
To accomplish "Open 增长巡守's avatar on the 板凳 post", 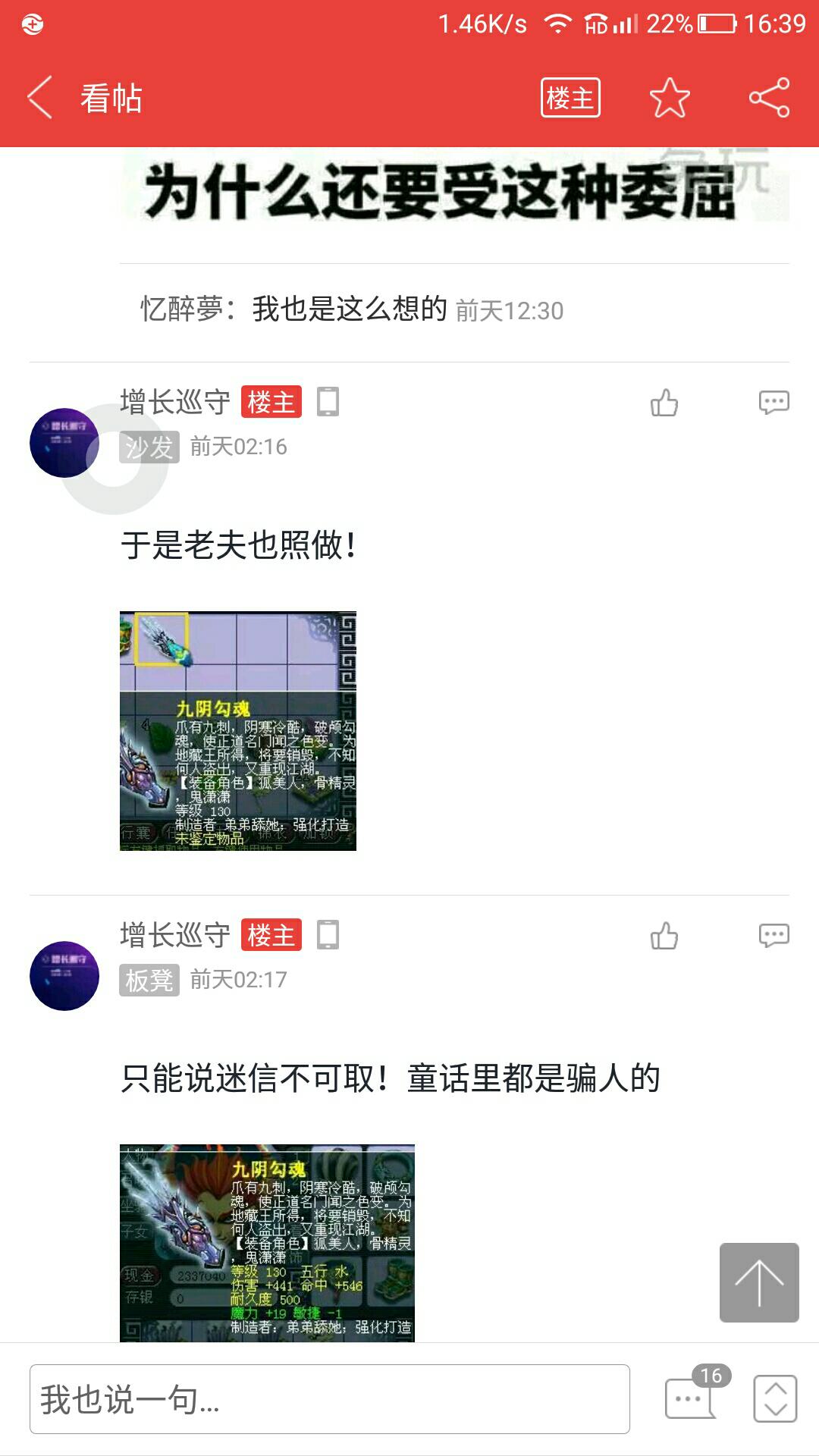I will click(x=64, y=976).
